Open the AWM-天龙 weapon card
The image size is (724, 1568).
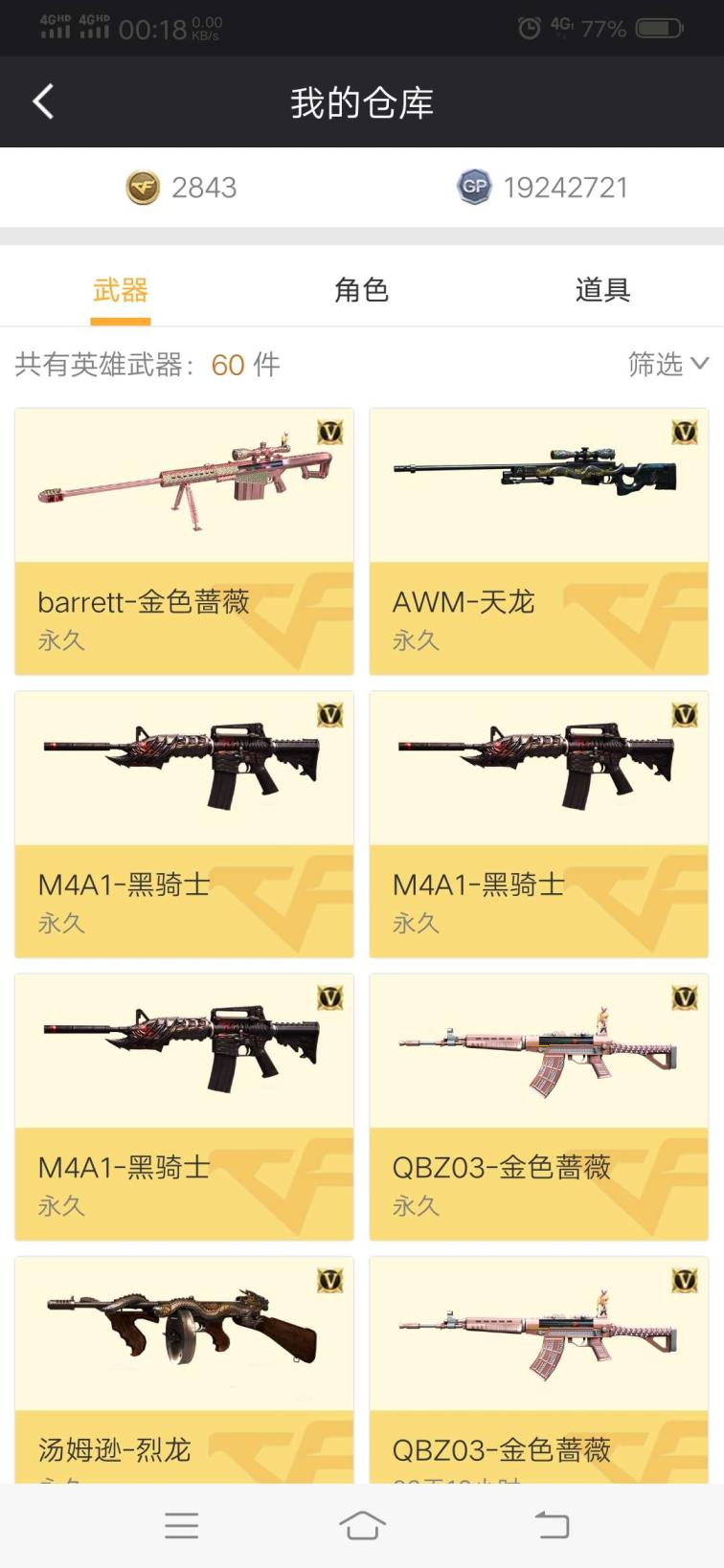(x=538, y=541)
